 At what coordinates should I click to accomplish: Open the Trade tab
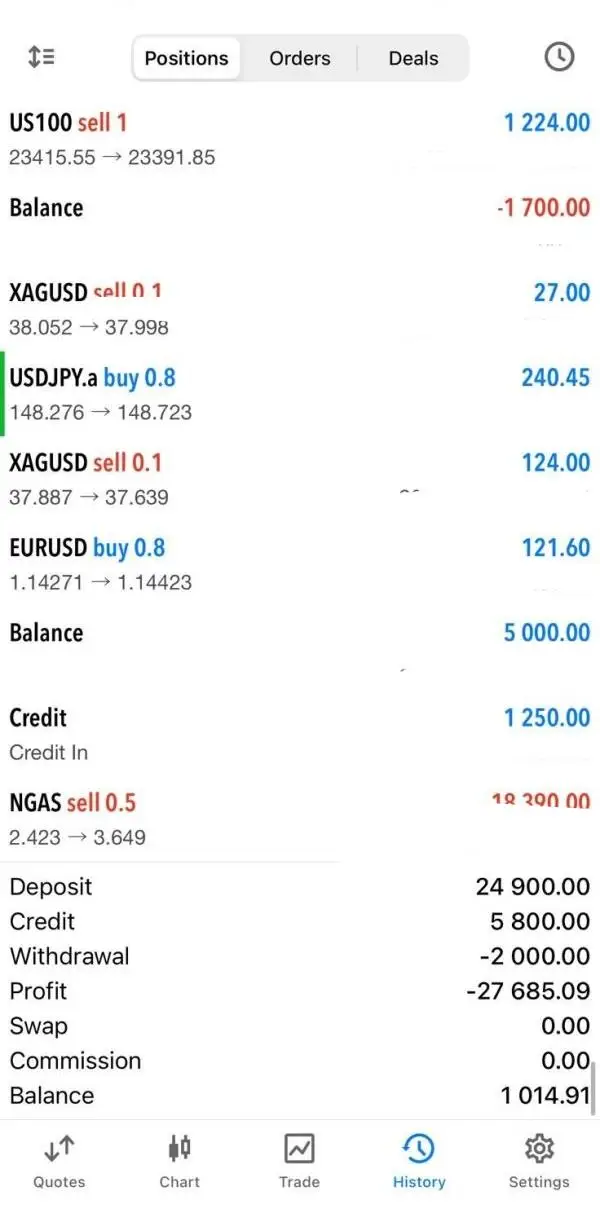click(299, 1160)
